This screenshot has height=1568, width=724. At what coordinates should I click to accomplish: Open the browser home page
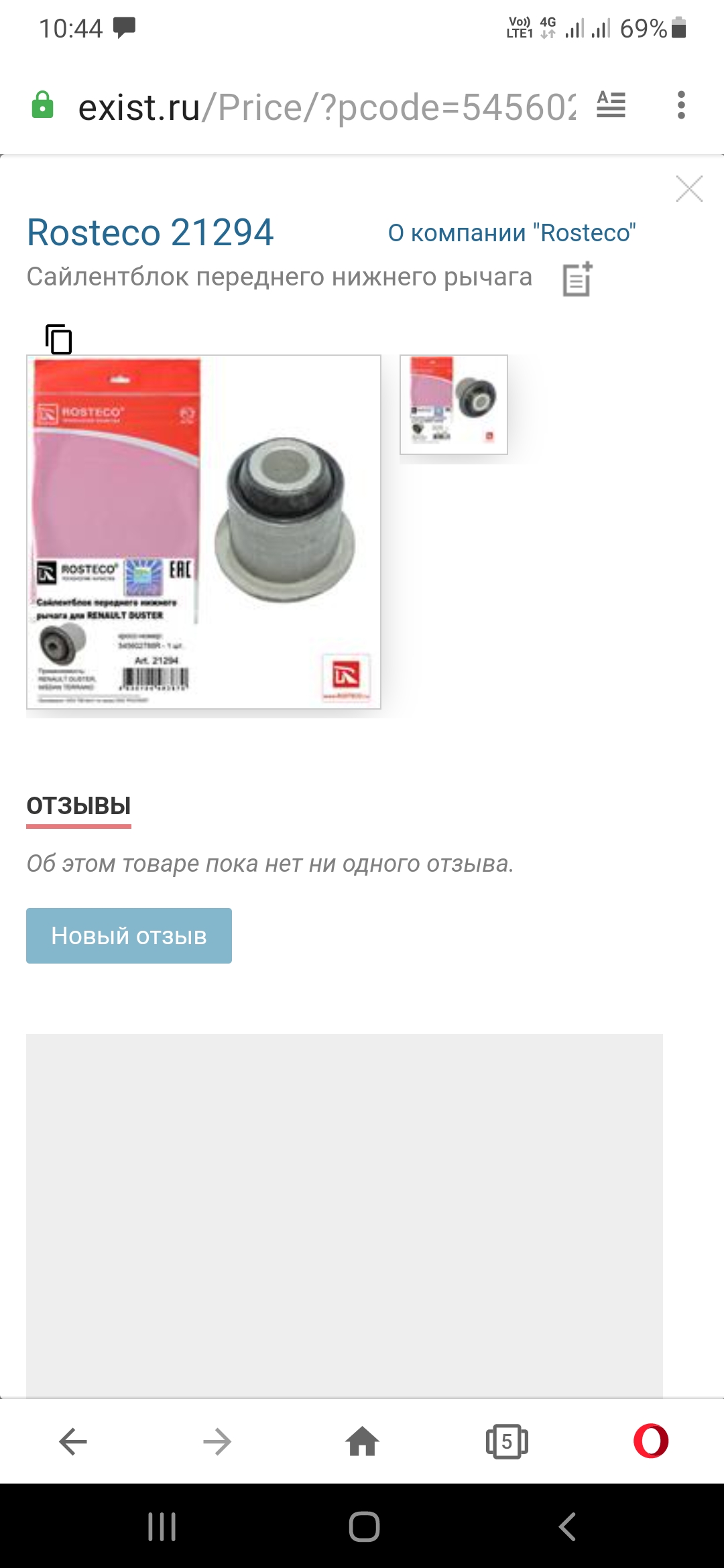pos(362,1441)
